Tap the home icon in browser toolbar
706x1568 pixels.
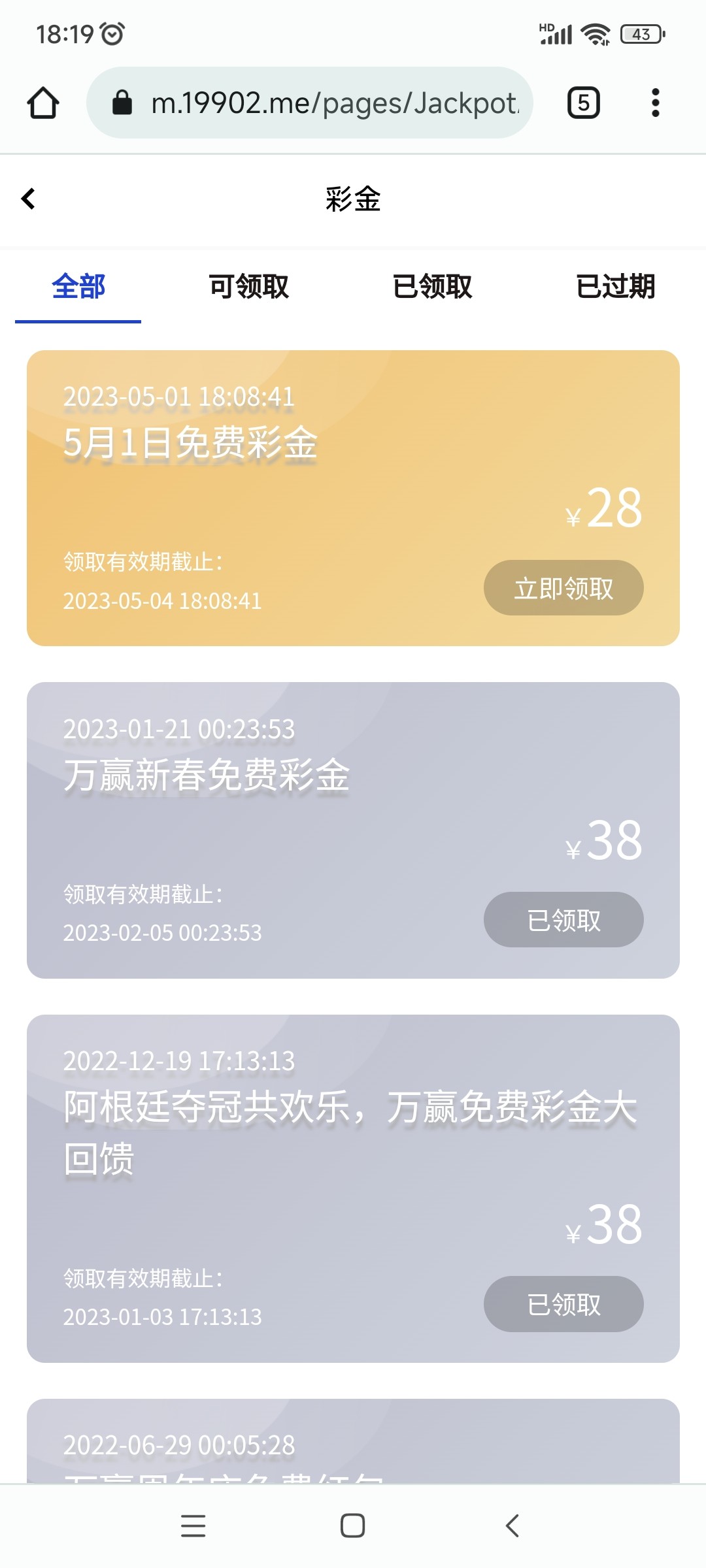tap(42, 102)
